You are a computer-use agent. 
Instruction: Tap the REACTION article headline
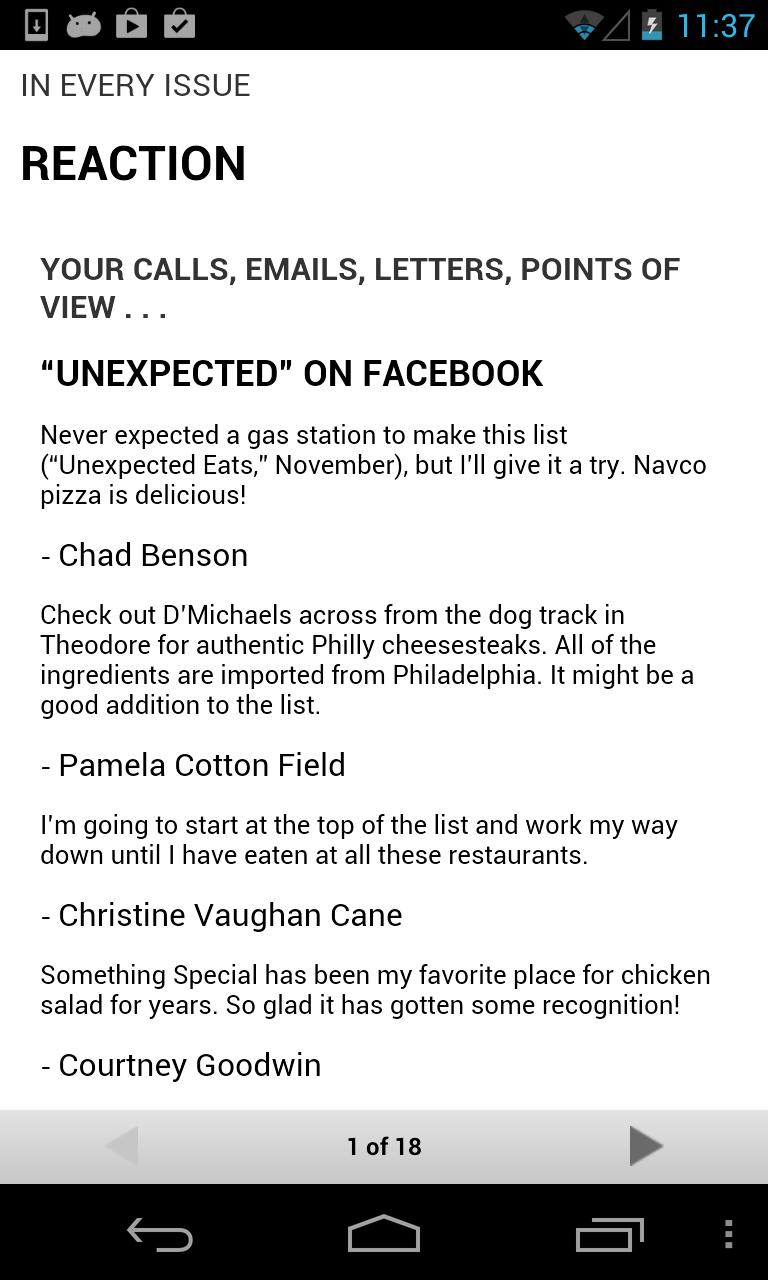click(x=132, y=163)
